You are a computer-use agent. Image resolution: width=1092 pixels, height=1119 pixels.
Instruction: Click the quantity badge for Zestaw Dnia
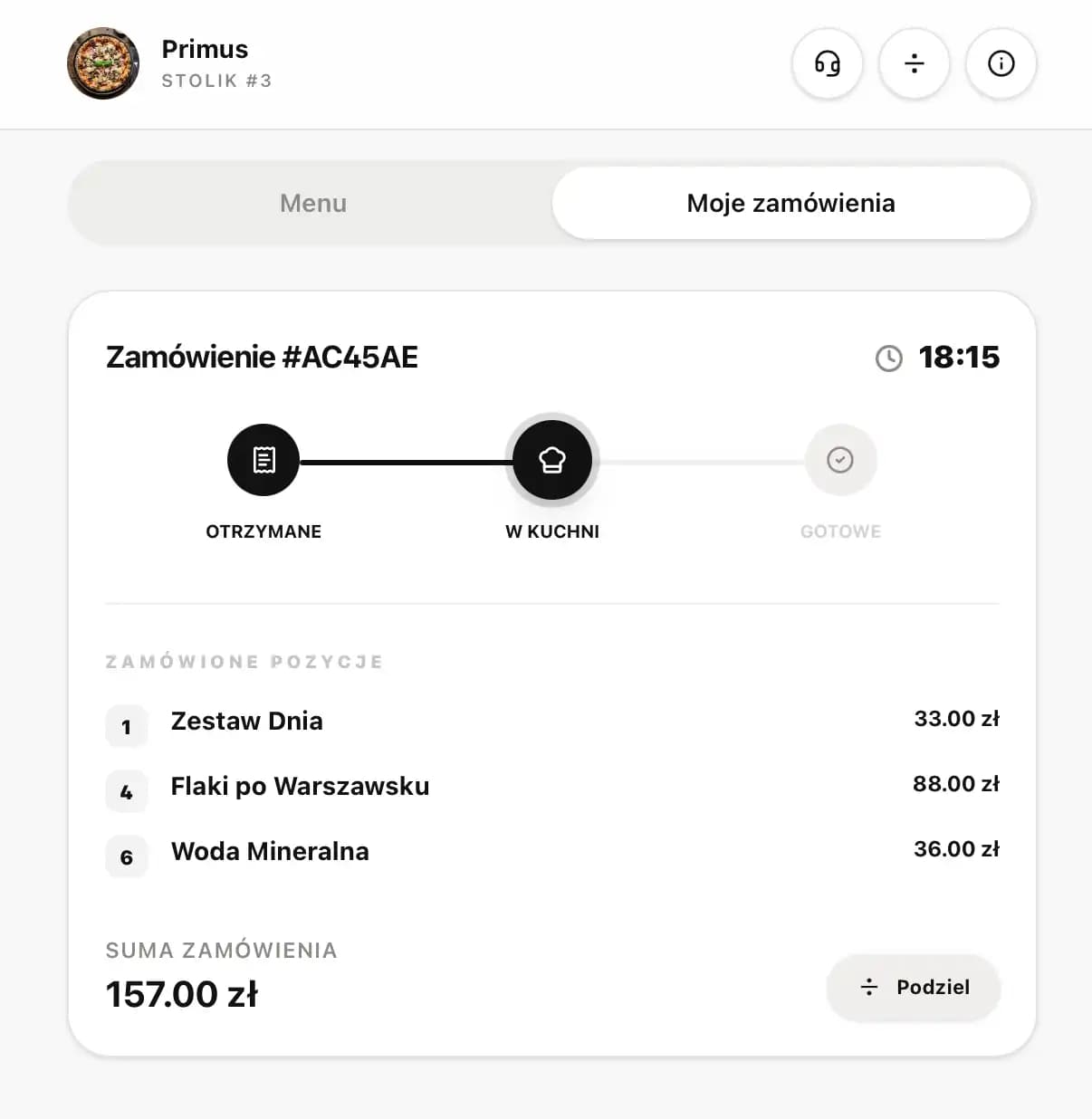point(126,726)
